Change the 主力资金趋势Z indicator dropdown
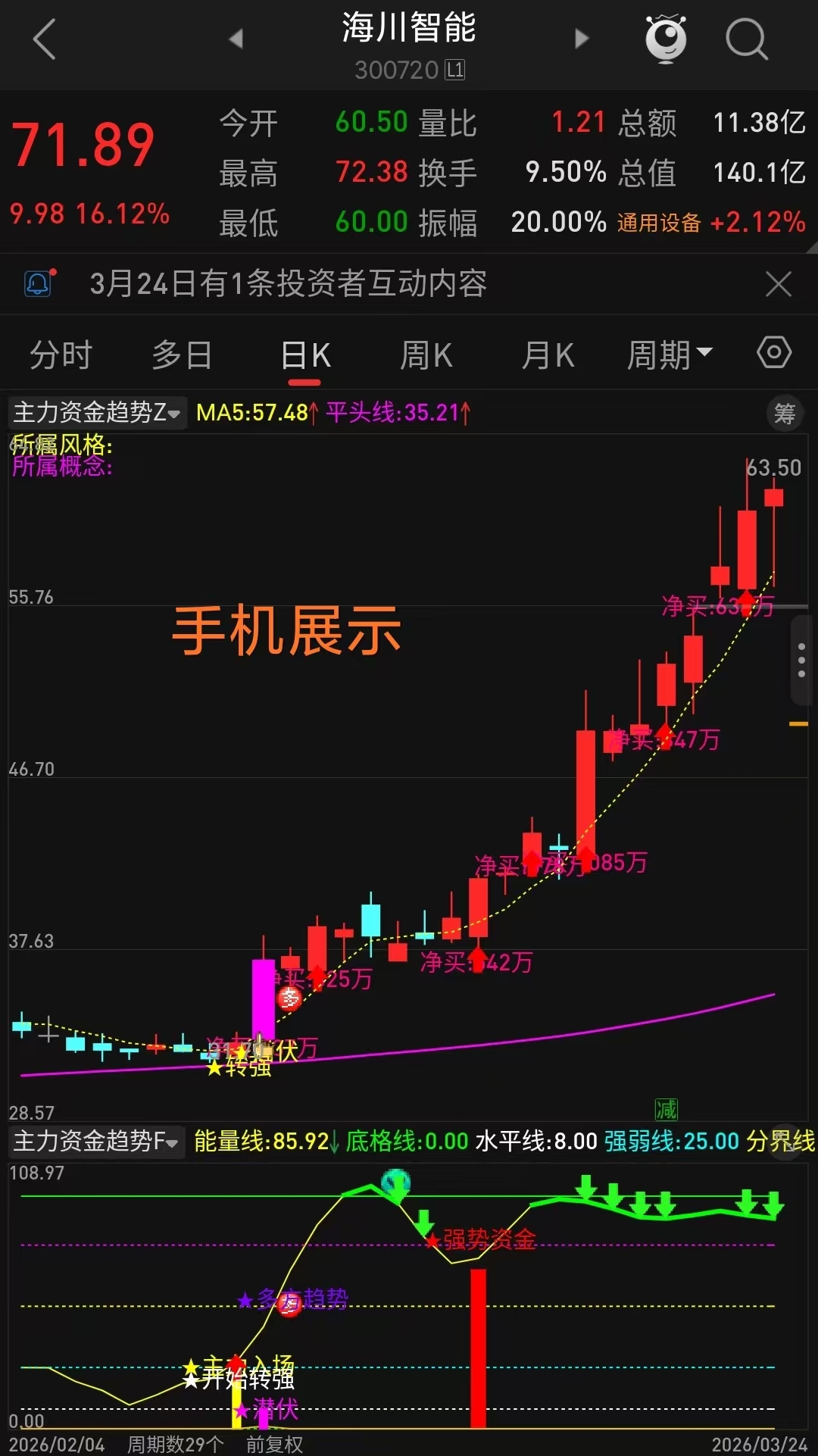The width and height of the screenshot is (818, 1456). 97,413
